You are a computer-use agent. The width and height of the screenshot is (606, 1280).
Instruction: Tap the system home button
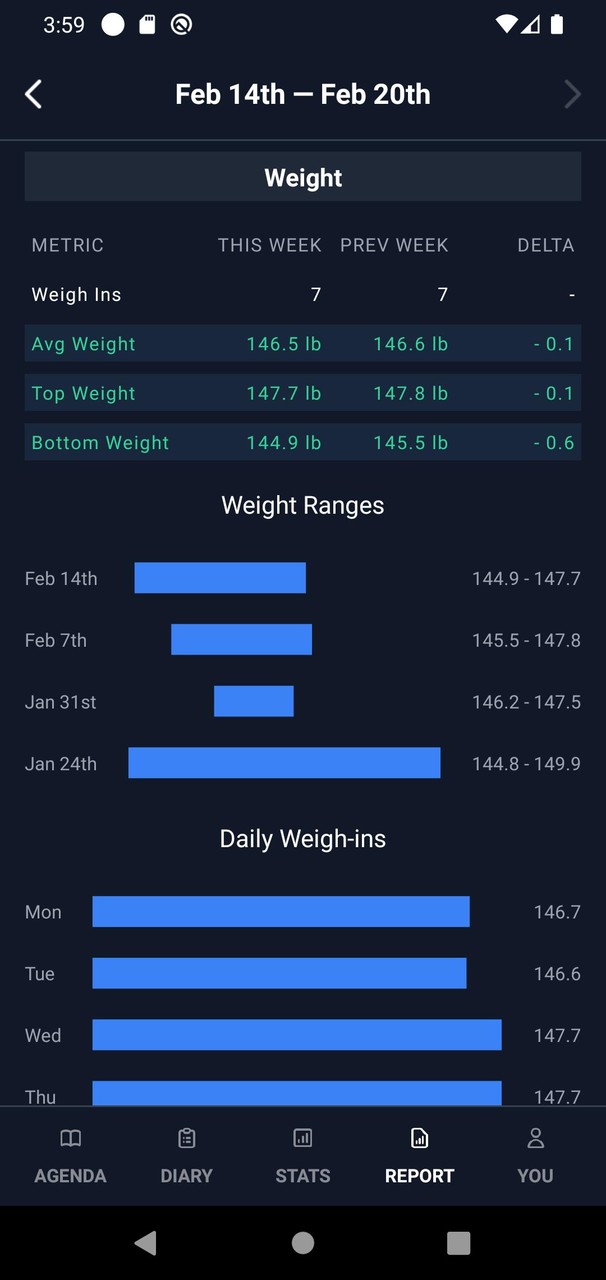(303, 1242)
